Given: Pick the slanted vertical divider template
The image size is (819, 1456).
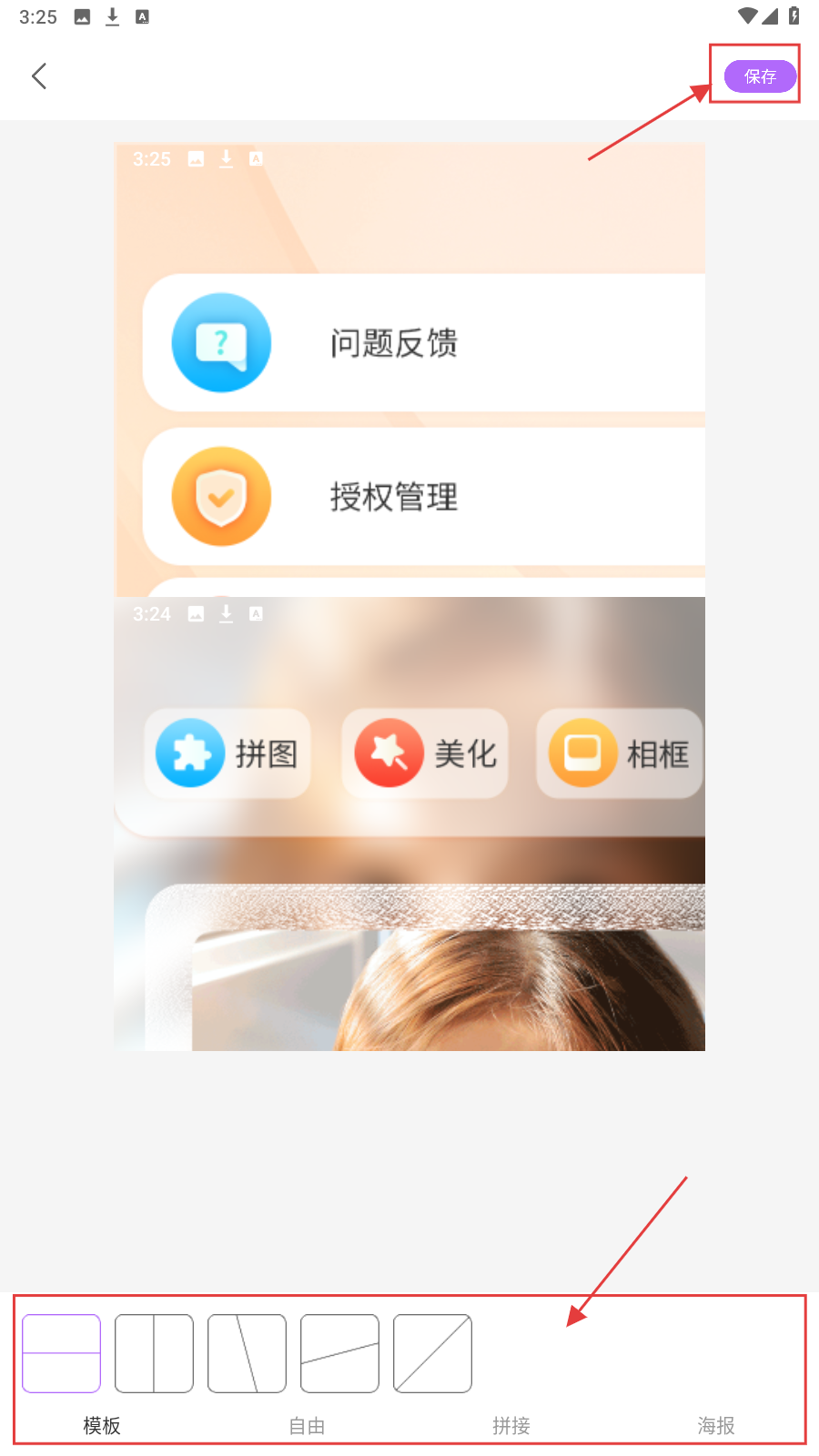Looking at the screenshot, I should click(x=247, y=1353).
